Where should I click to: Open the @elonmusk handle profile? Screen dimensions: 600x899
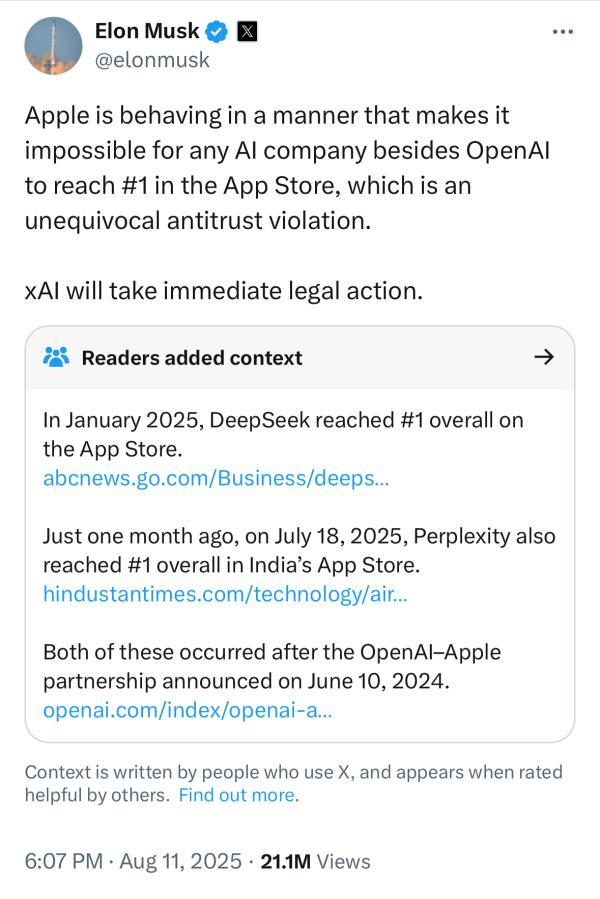click(152, 60)
